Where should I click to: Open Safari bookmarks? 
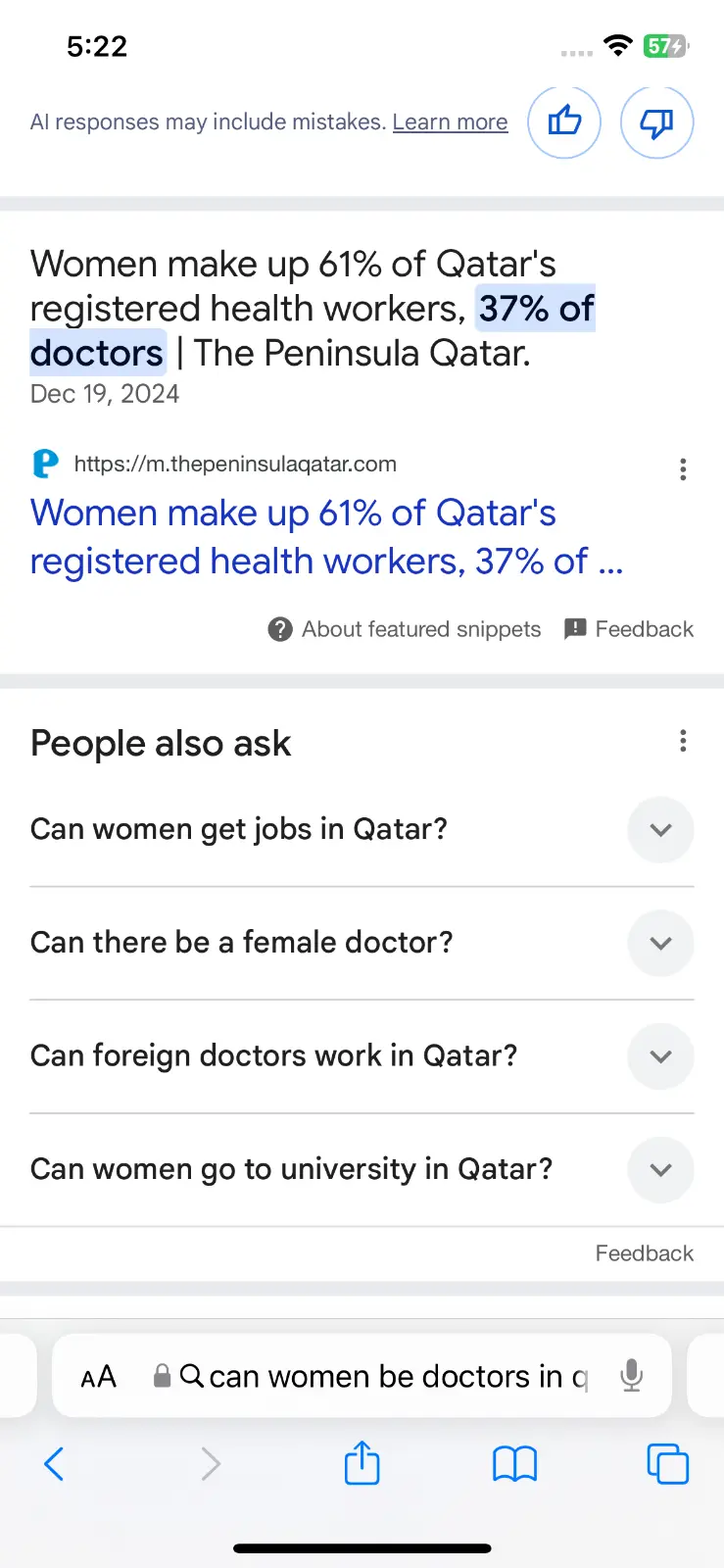(514, 1464)
